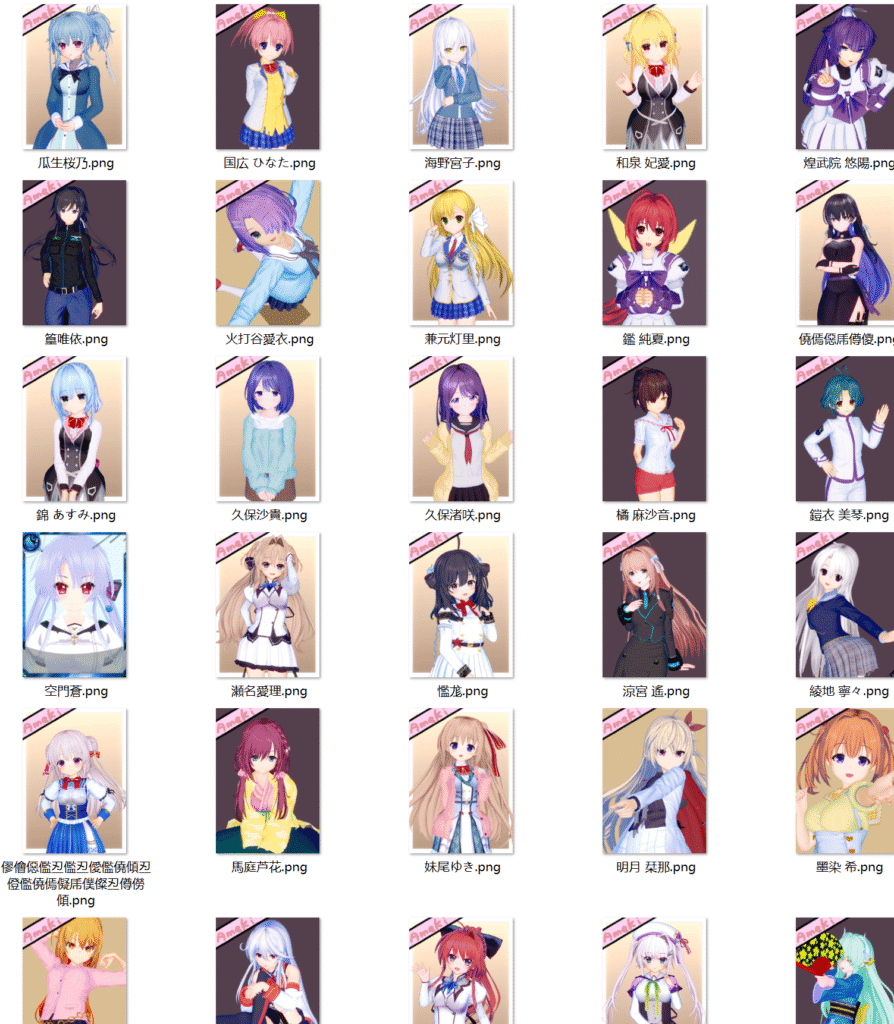
Task: Select the file 和泉 妃愛.png
Action: [655, 78]
